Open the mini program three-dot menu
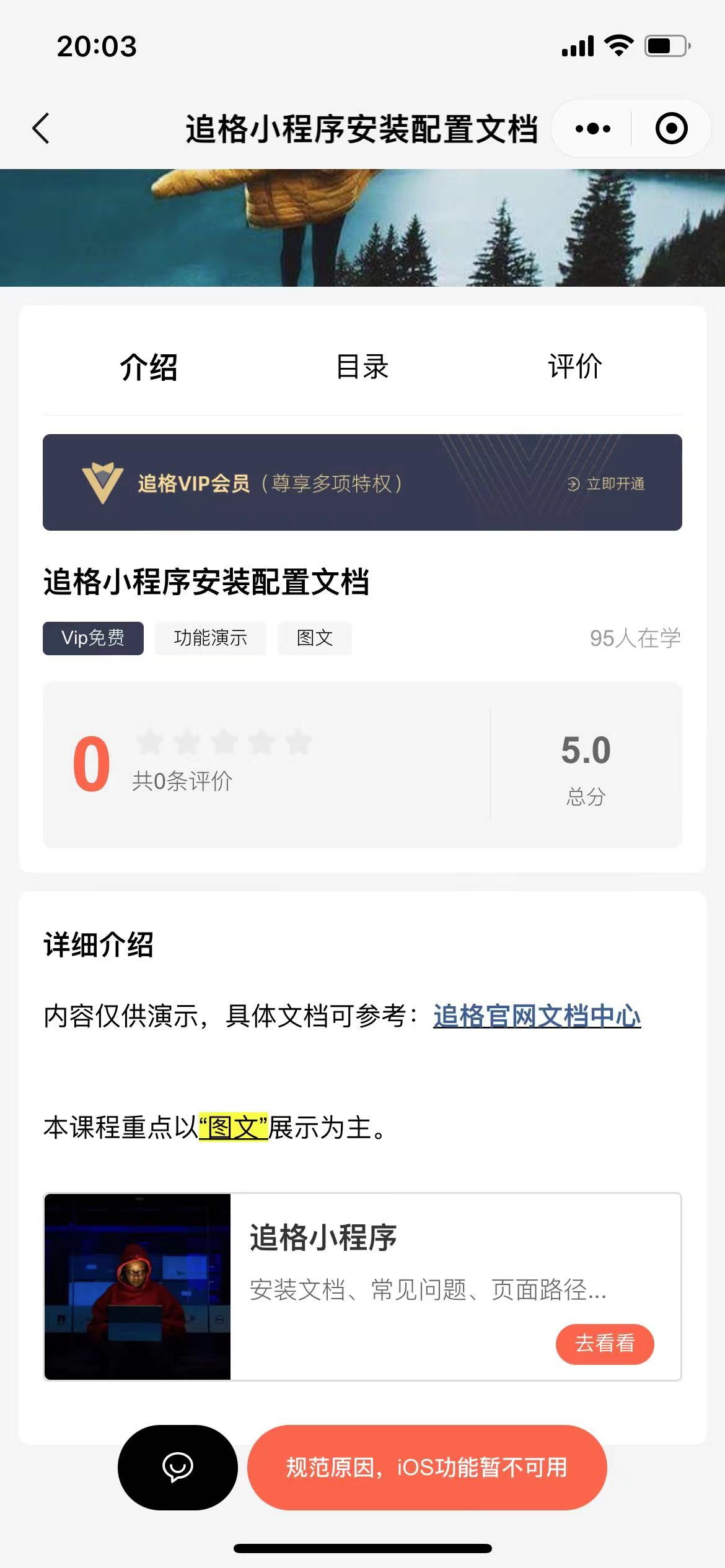 tap(592, 129)
